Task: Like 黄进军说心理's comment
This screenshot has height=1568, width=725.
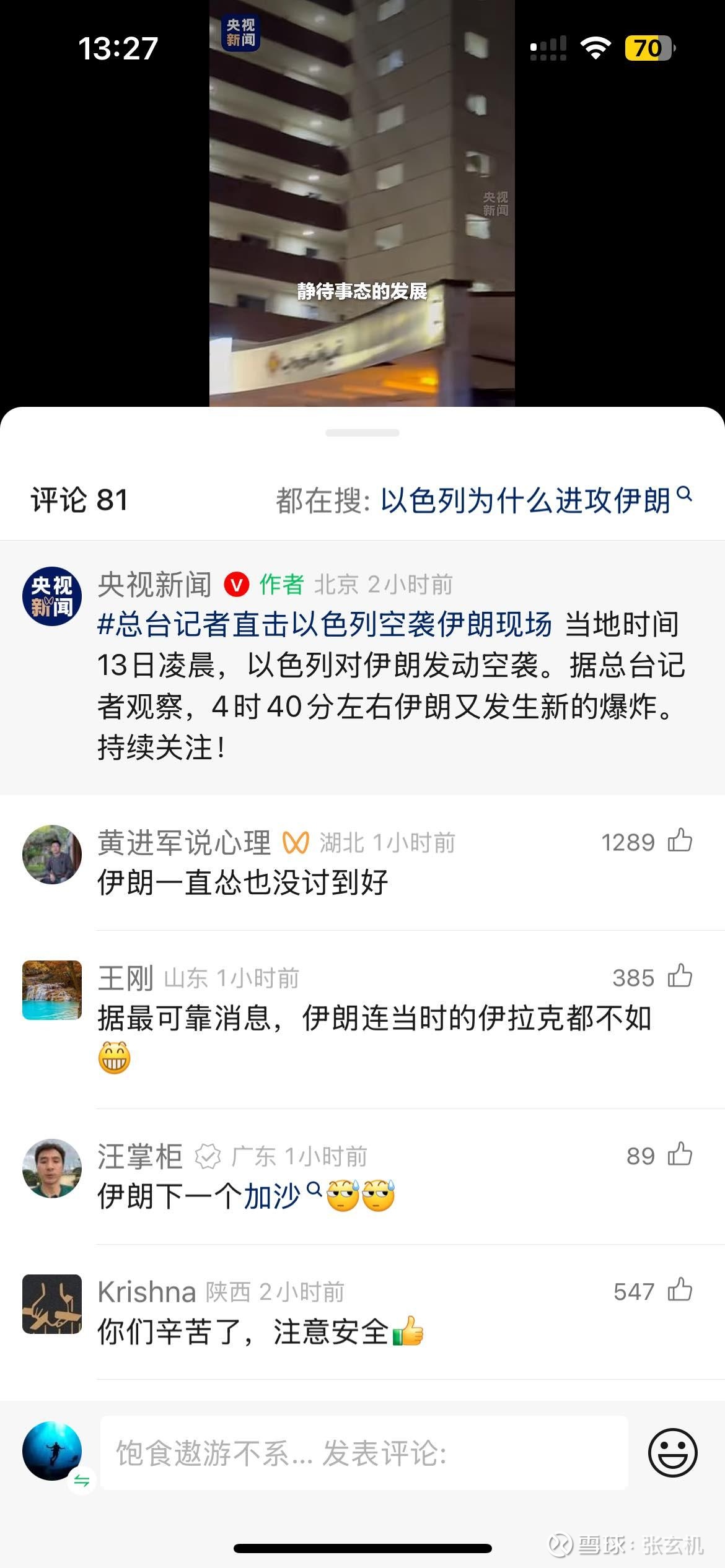Action: coord(680,841)
